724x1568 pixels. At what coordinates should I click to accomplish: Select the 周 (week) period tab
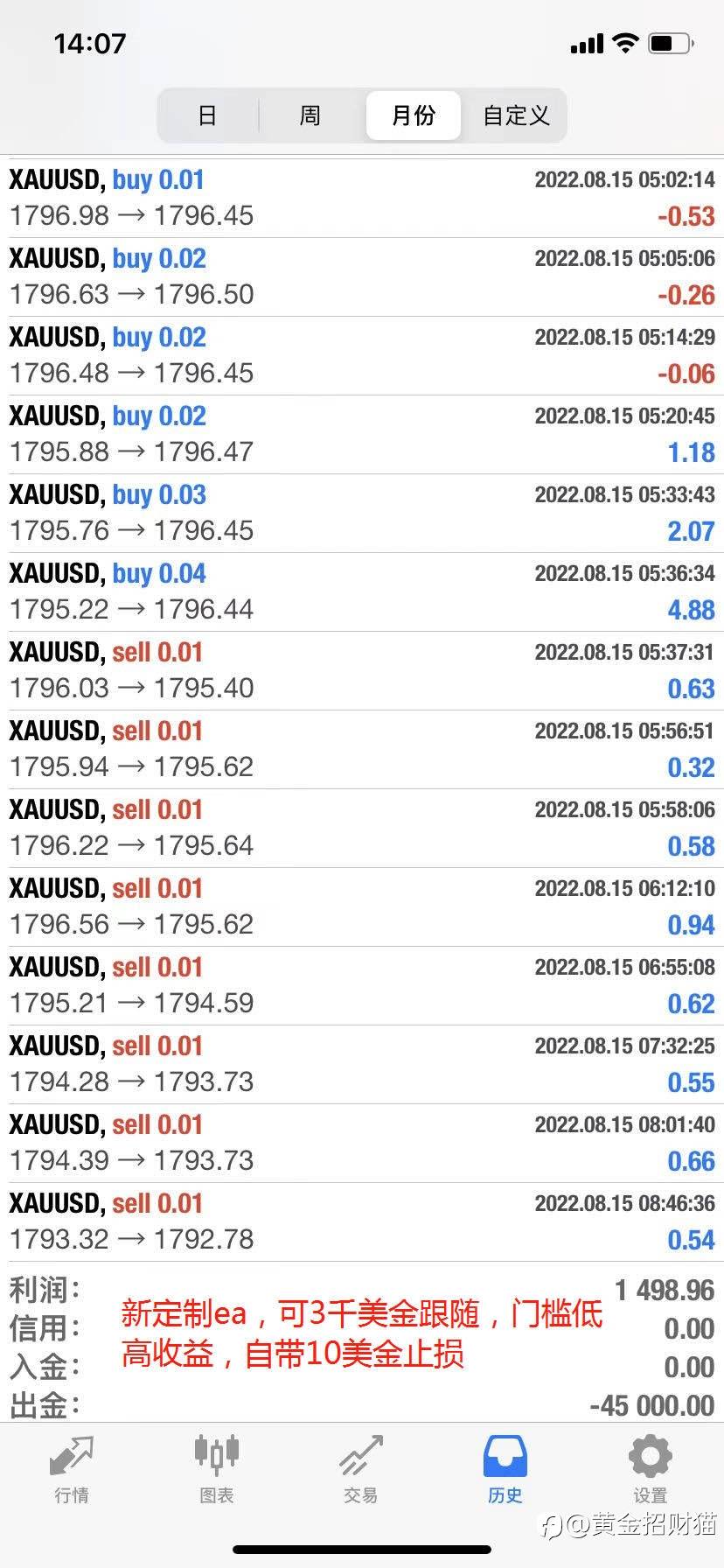pos(310,115)
